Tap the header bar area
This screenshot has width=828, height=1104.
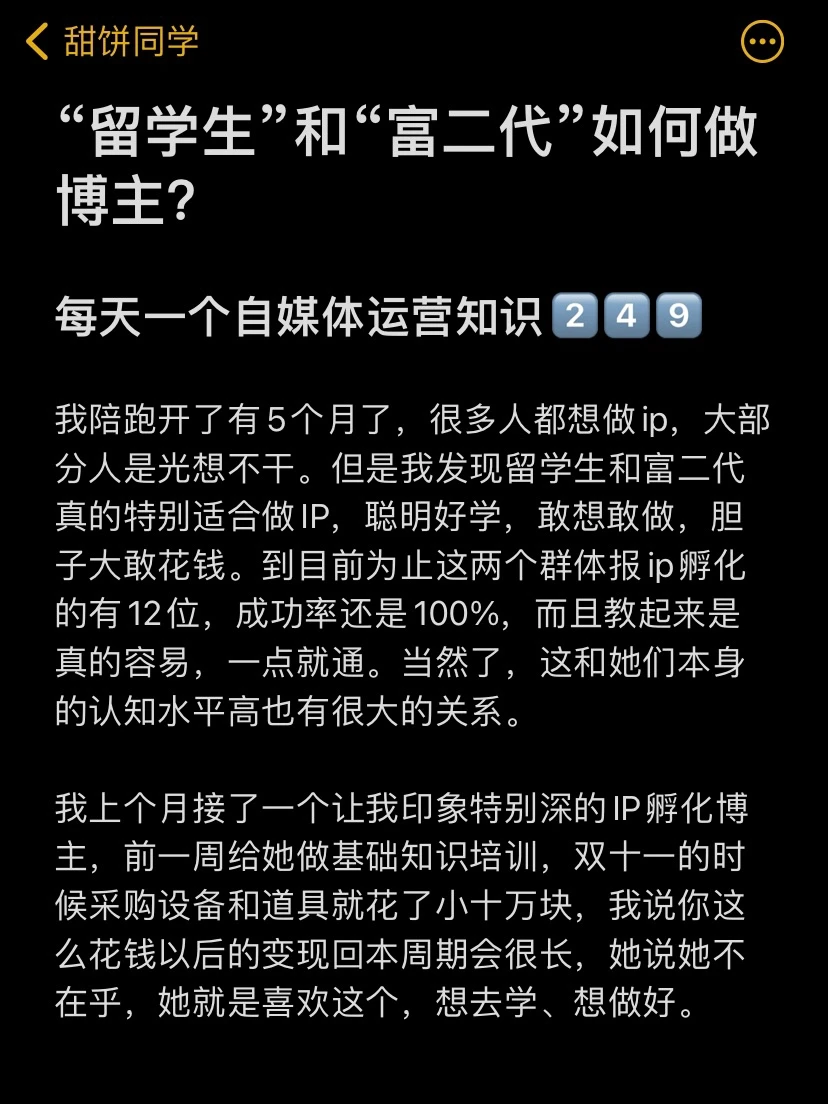(414, 42)
